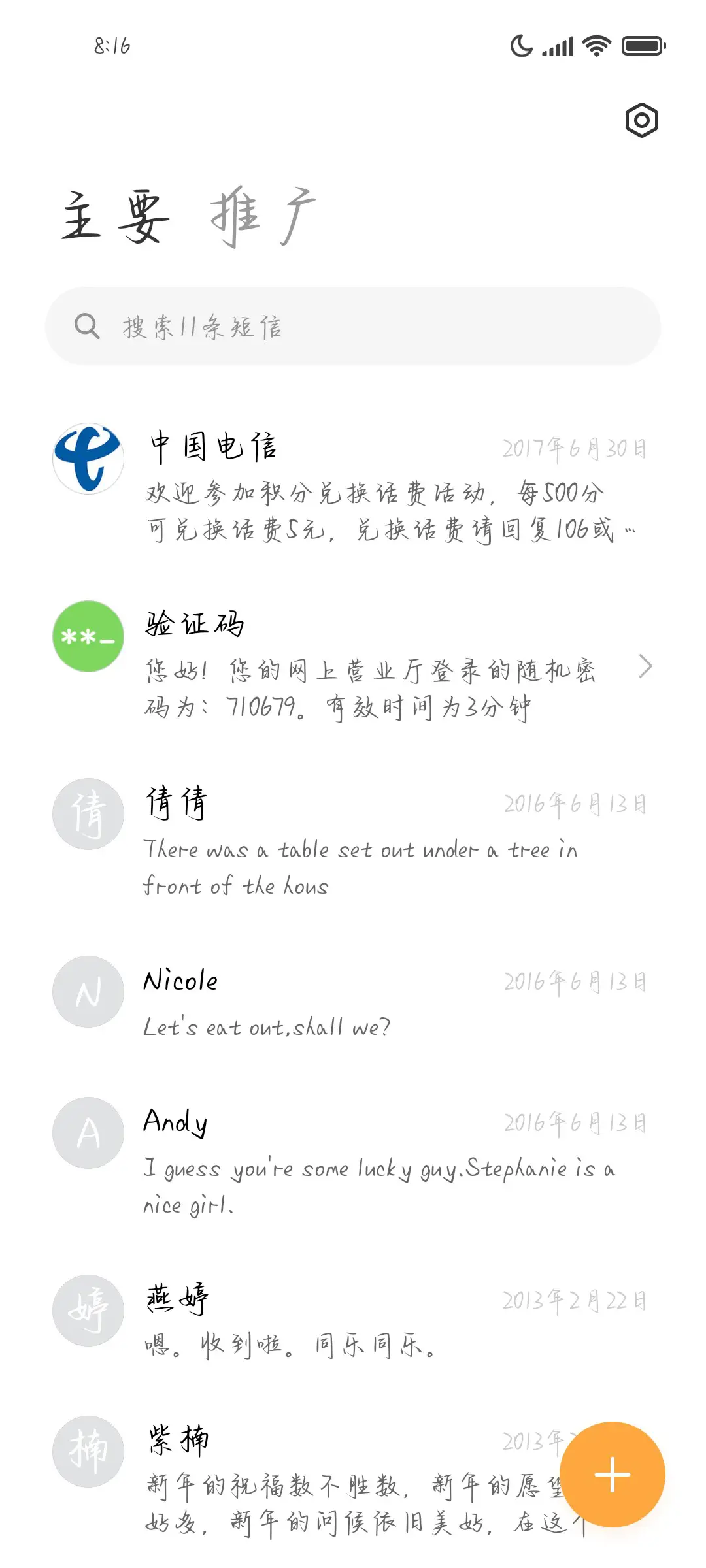This screenshot has width=706, height=1568.
Task: Tap the orange compose new message button
Action: pyautogui.click(x=612, y=1475)
